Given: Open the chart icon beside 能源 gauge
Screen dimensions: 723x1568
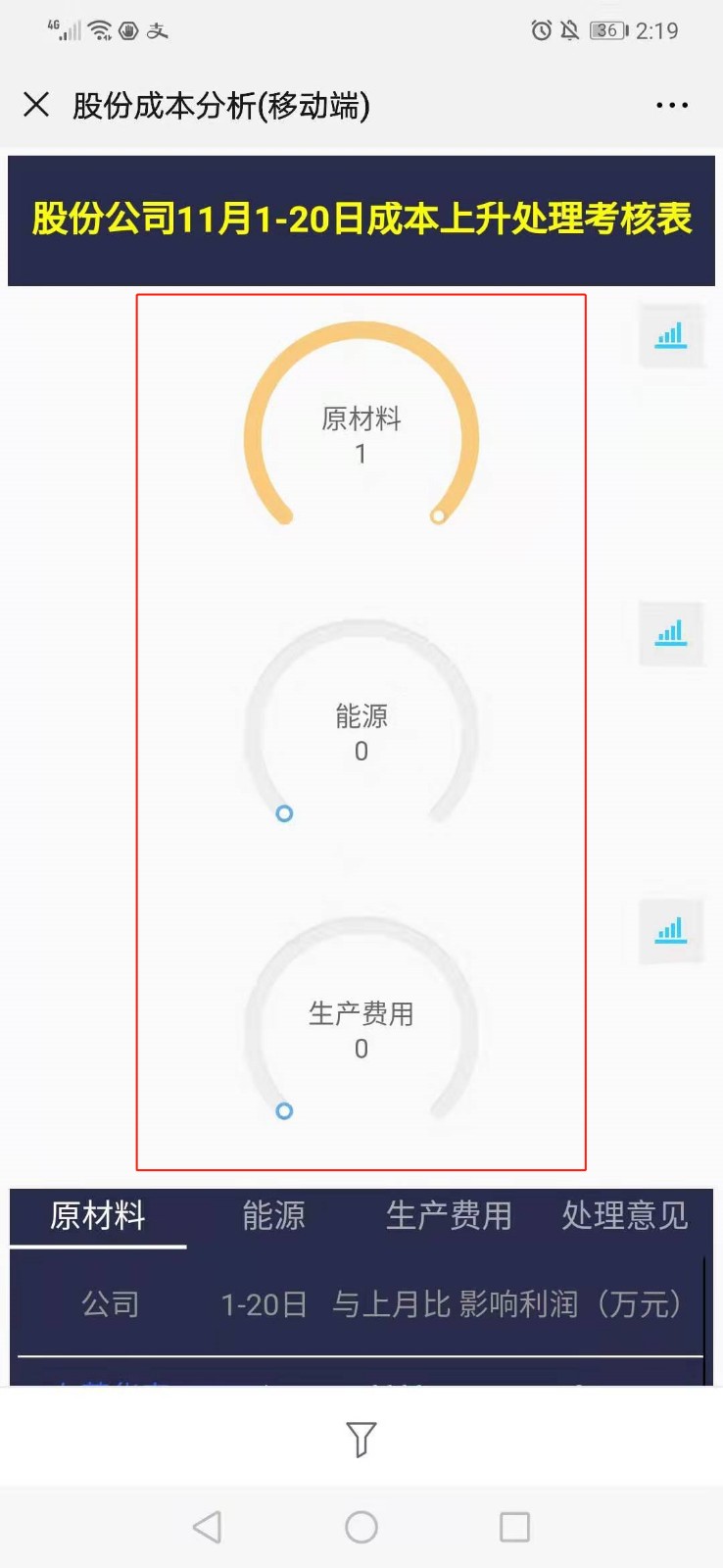Looking at the screenshot, I should 671,634.
